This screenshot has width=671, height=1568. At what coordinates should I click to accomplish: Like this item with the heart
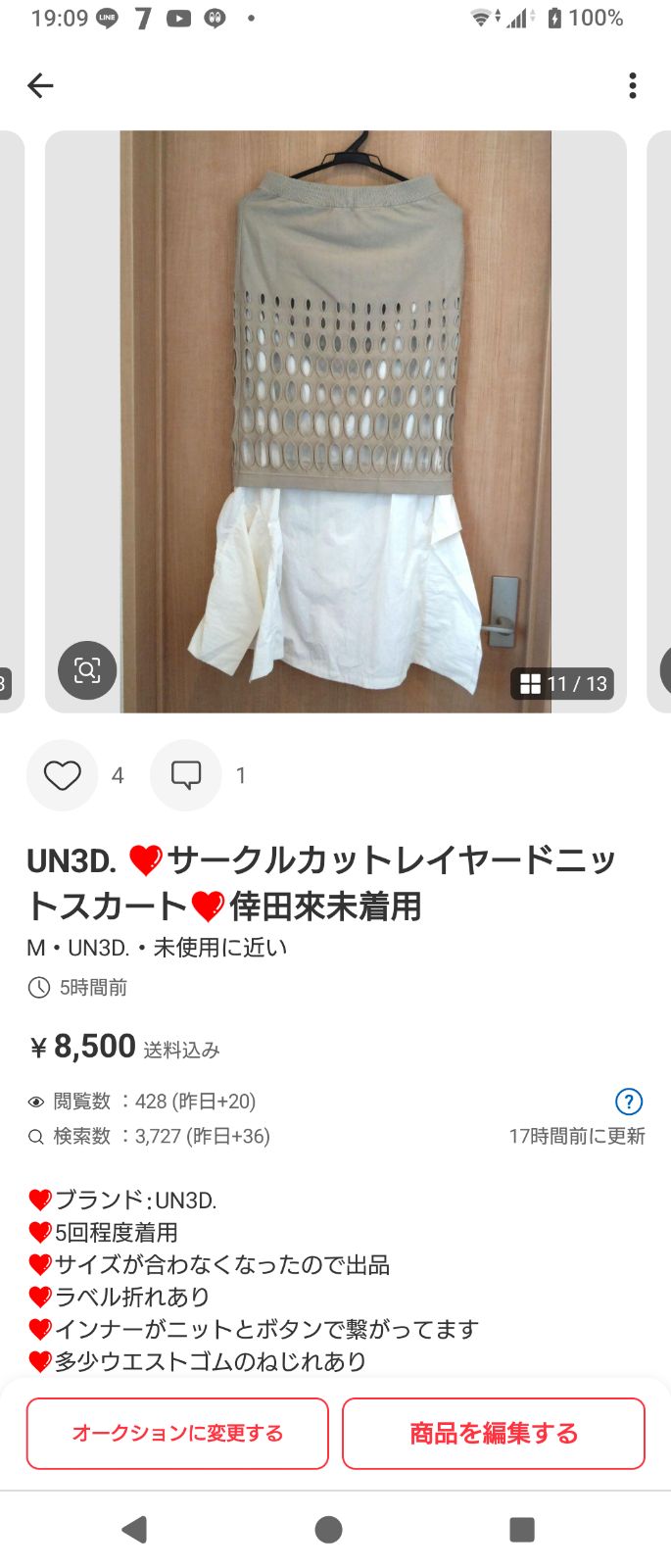point(63,775)
